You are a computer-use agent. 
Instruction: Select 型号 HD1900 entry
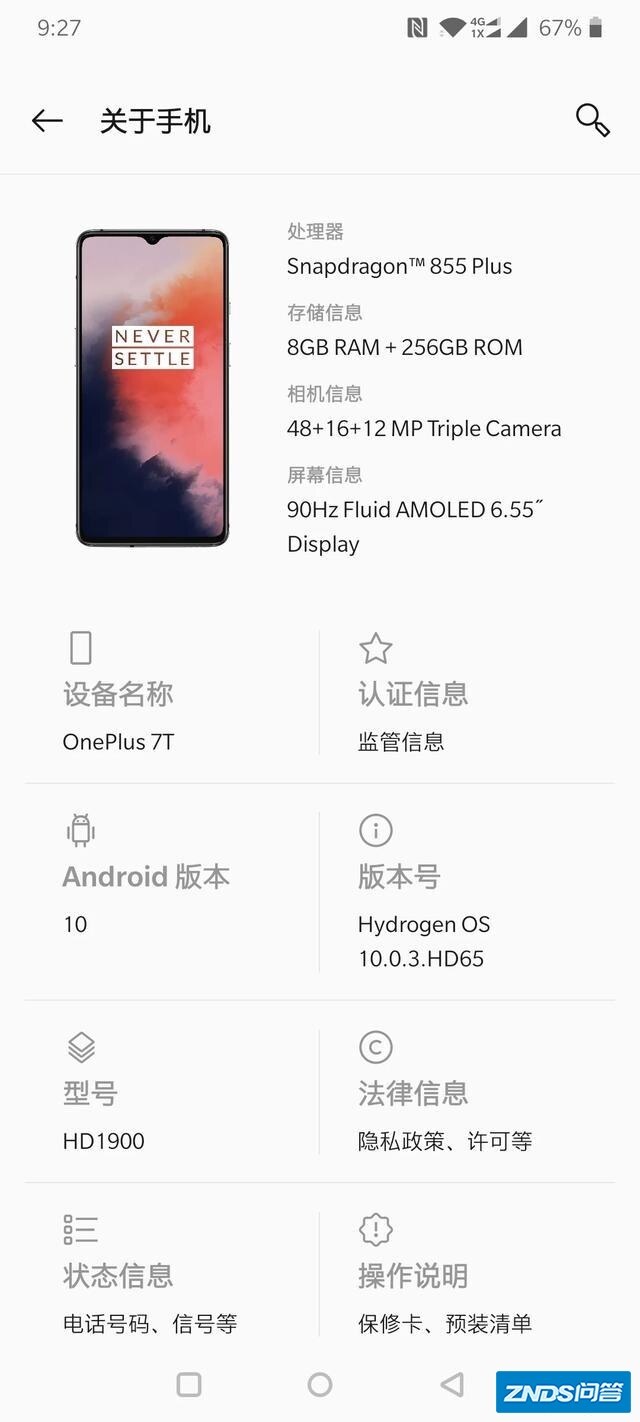(170, 1094)
